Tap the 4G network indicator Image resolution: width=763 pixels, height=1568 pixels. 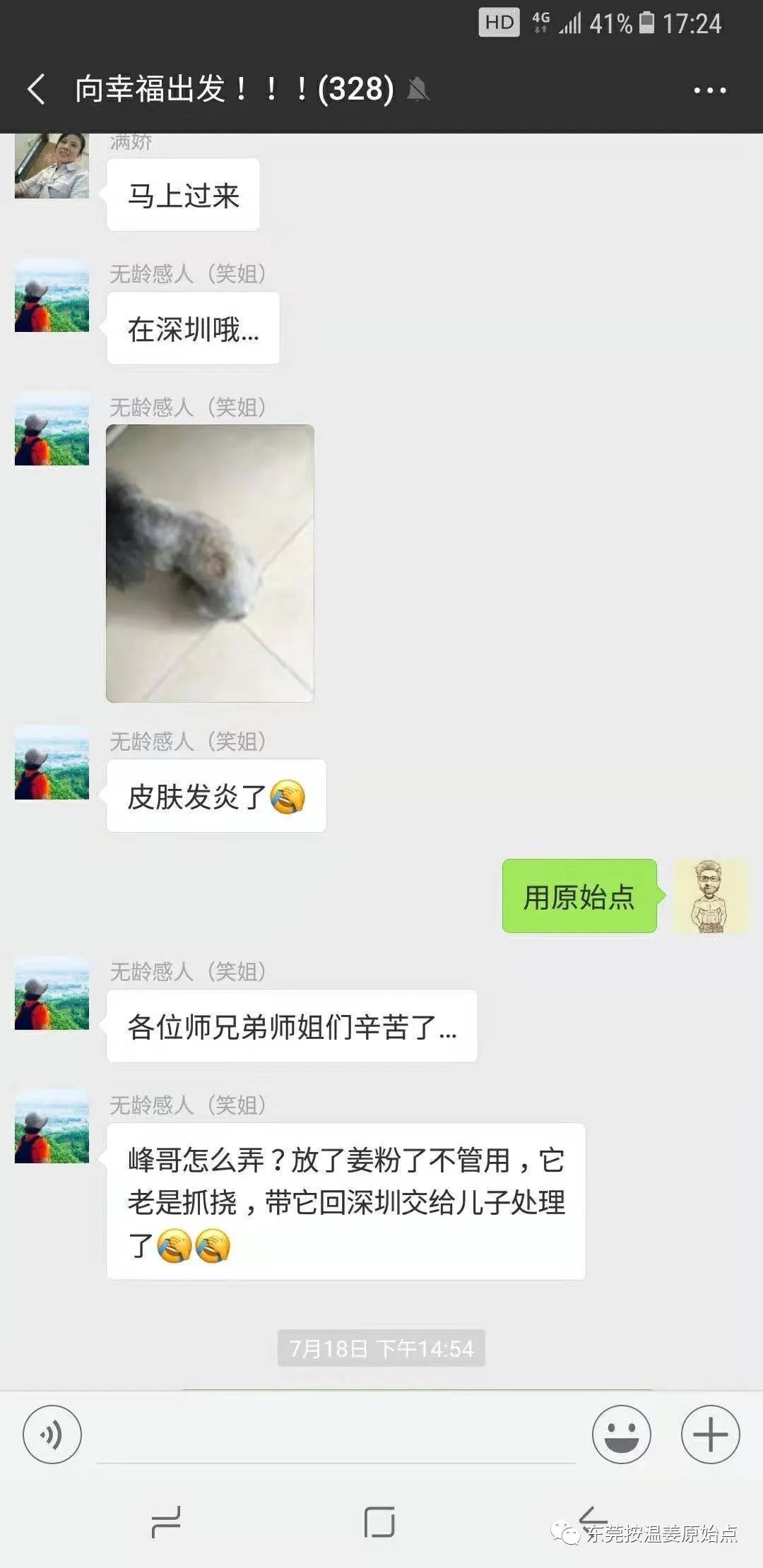[x=540, y=23]
